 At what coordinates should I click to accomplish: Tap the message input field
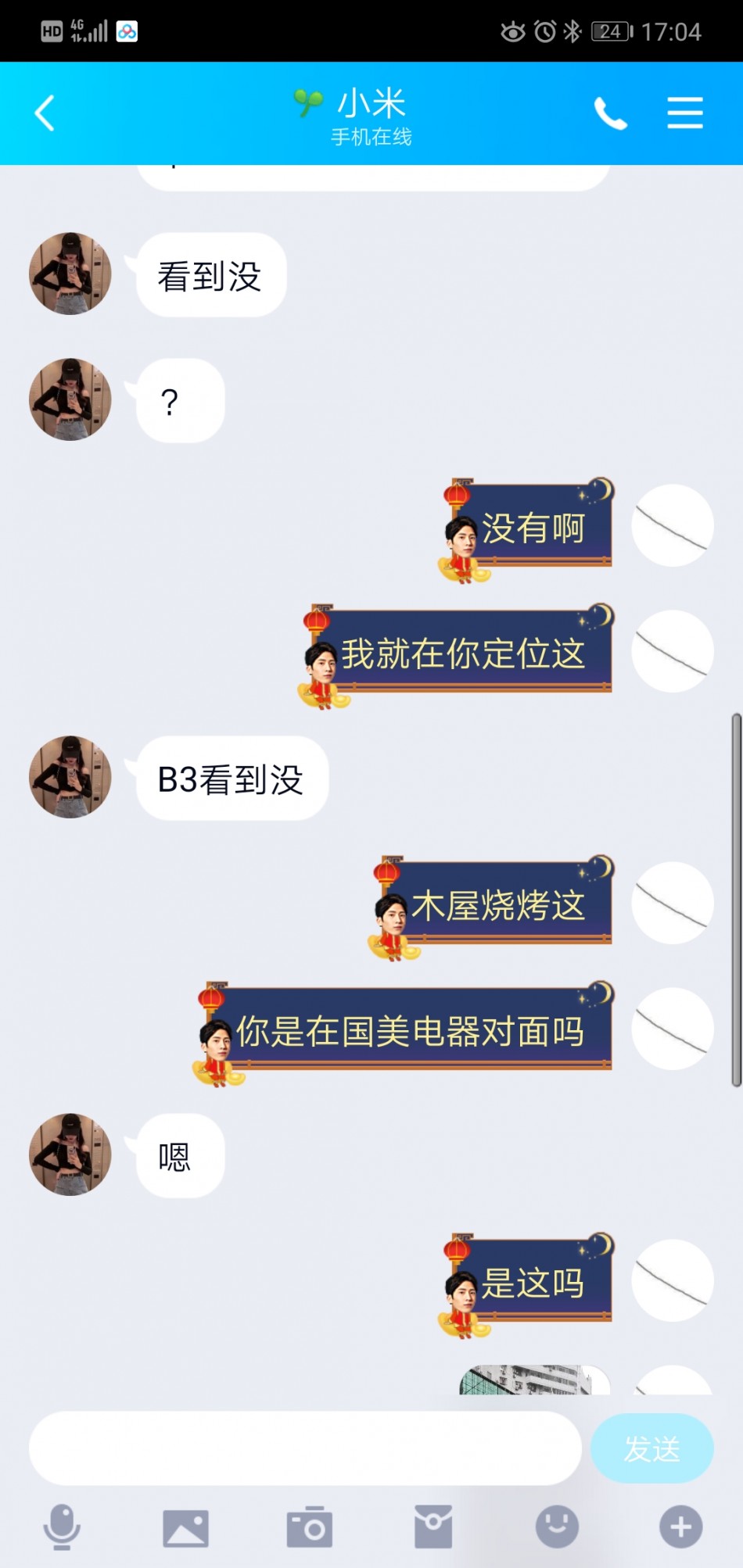305,1448
